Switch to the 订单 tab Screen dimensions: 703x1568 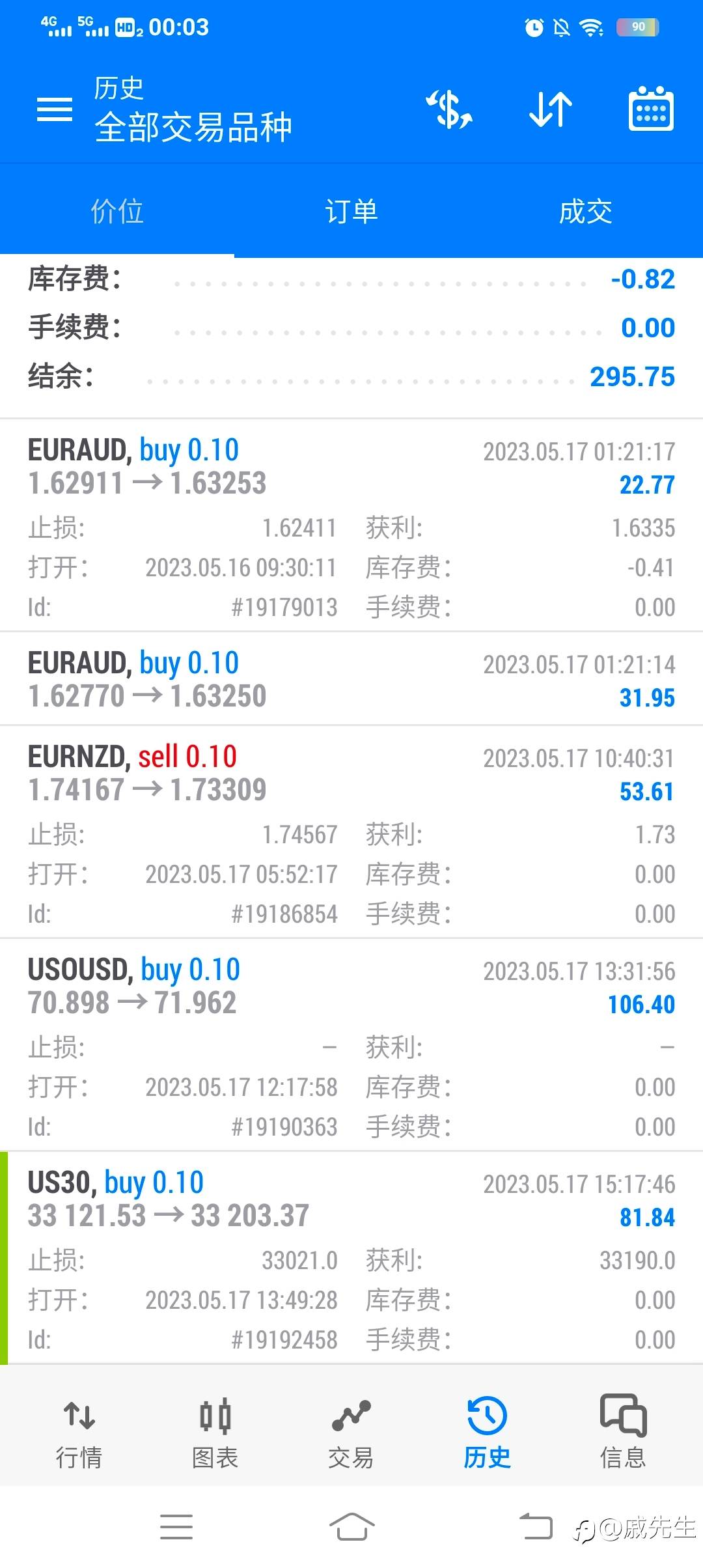point(351,212)
